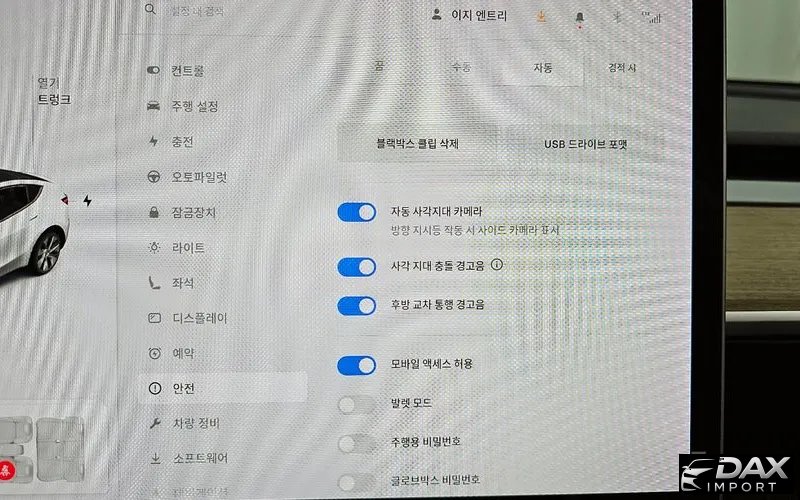Open the 충전 section
Image resolution: width=800 pixels, height=500 pixels.
[x=182, y=141]
